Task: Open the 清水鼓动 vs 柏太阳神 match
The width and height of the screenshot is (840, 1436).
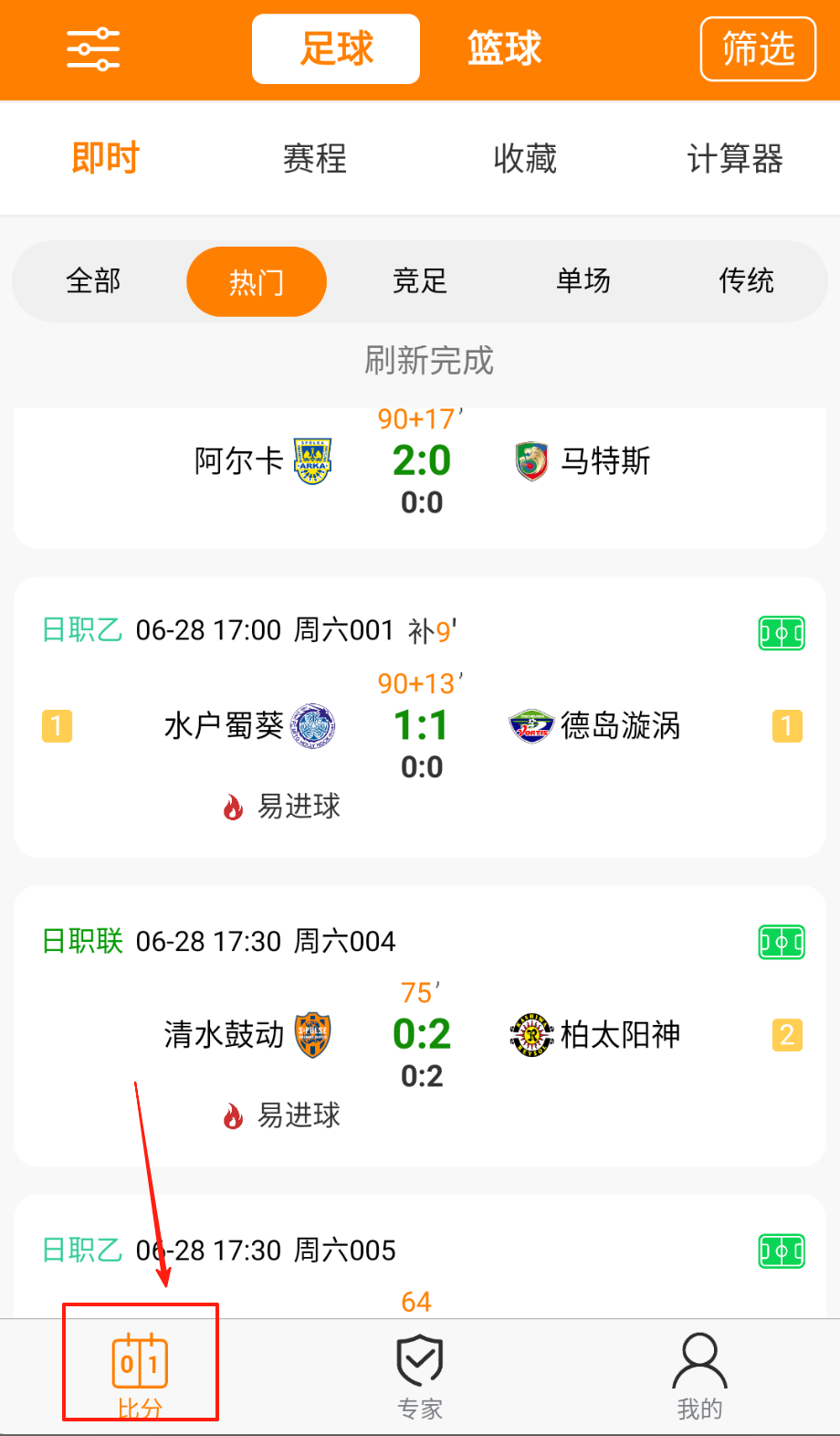Action: [421, 1035]
